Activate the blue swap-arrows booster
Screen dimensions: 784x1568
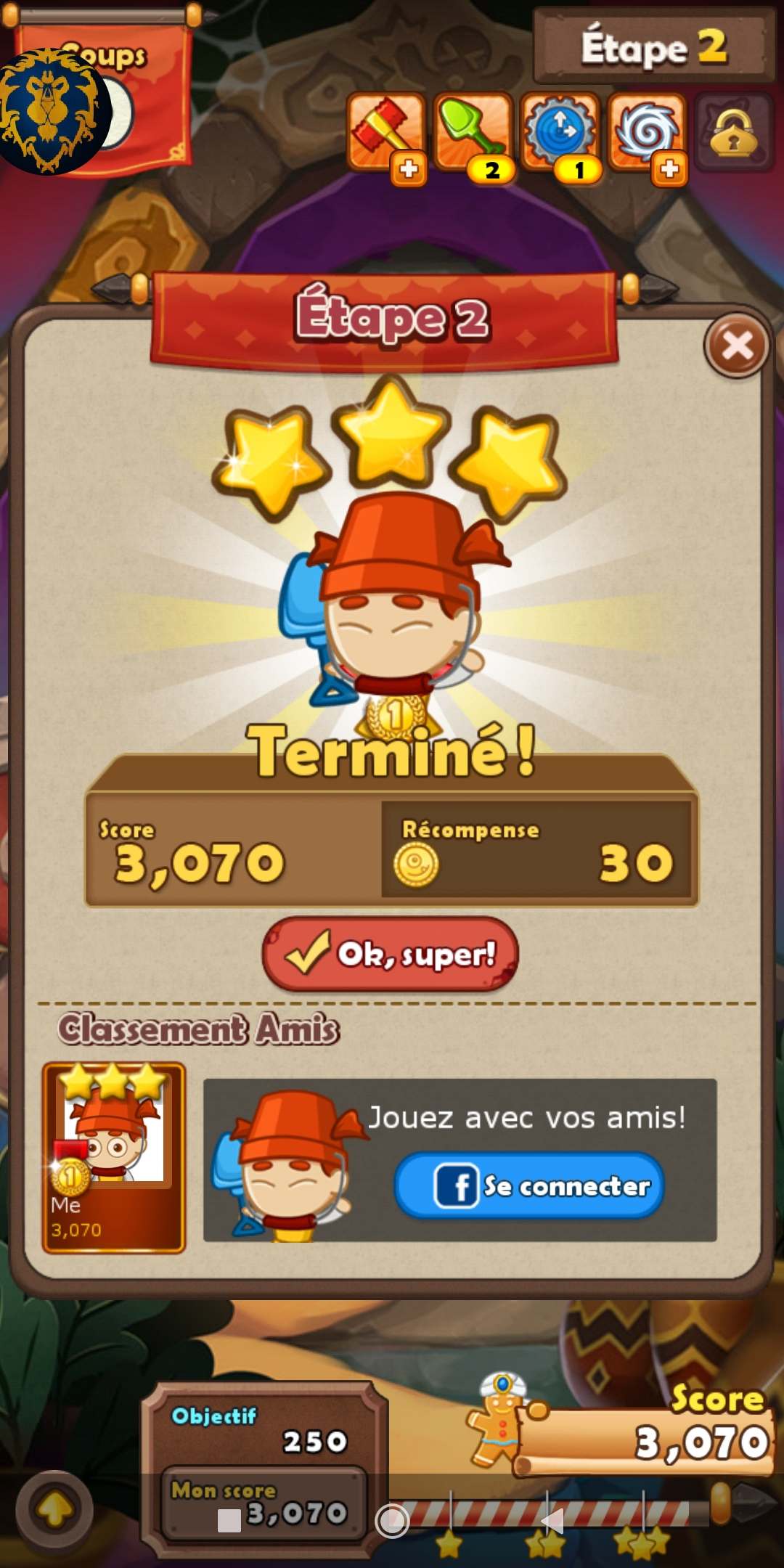point(560,132)
